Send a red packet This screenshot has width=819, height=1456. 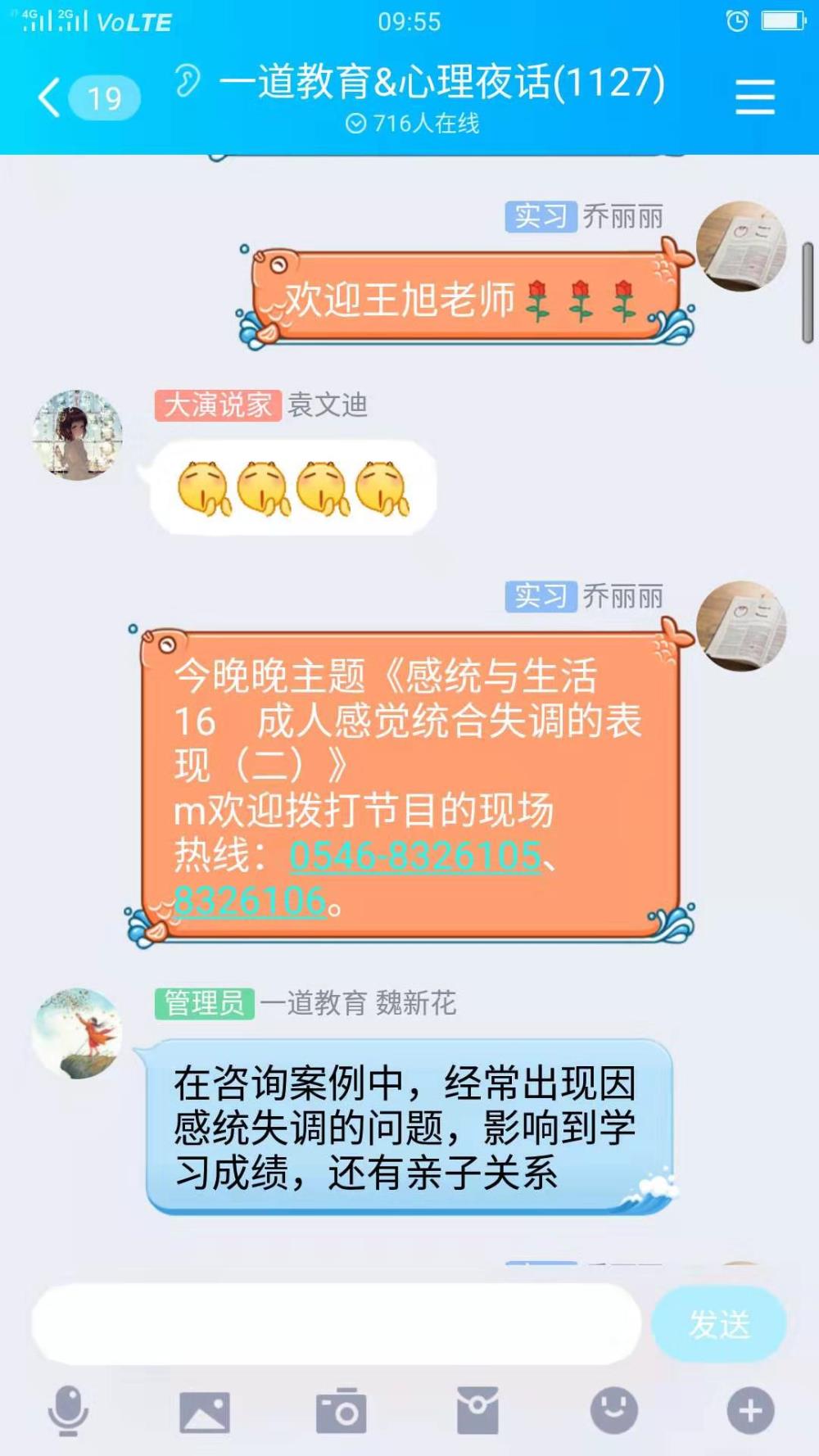tap(477, 1410)
